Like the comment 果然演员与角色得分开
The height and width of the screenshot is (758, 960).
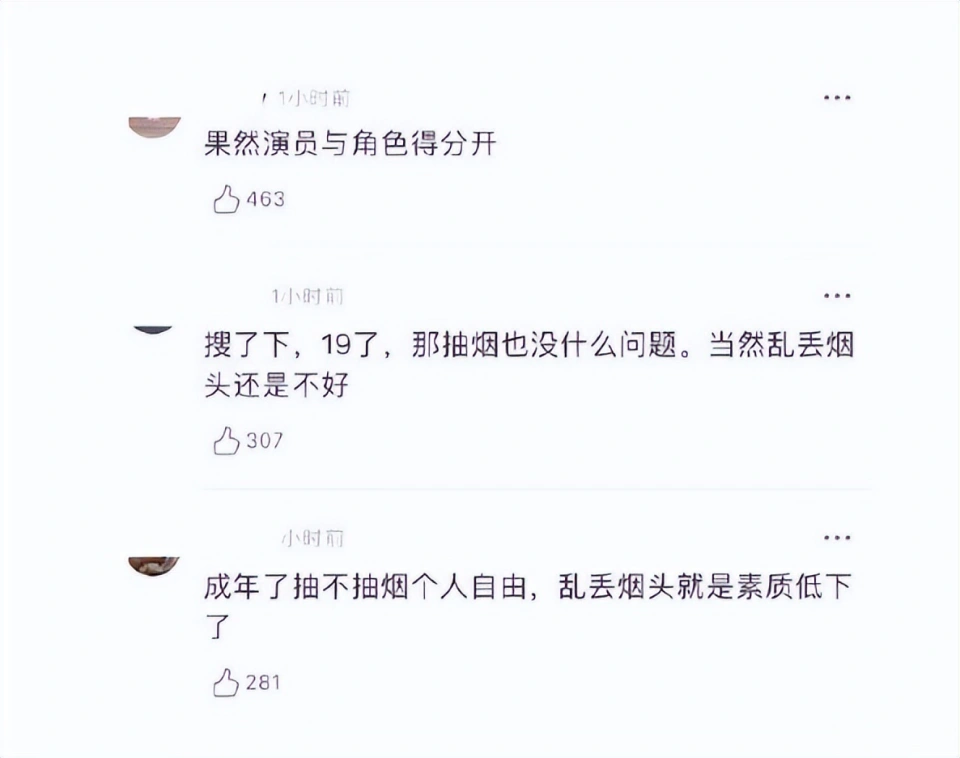pyautogui.click(x=227, y=199)
